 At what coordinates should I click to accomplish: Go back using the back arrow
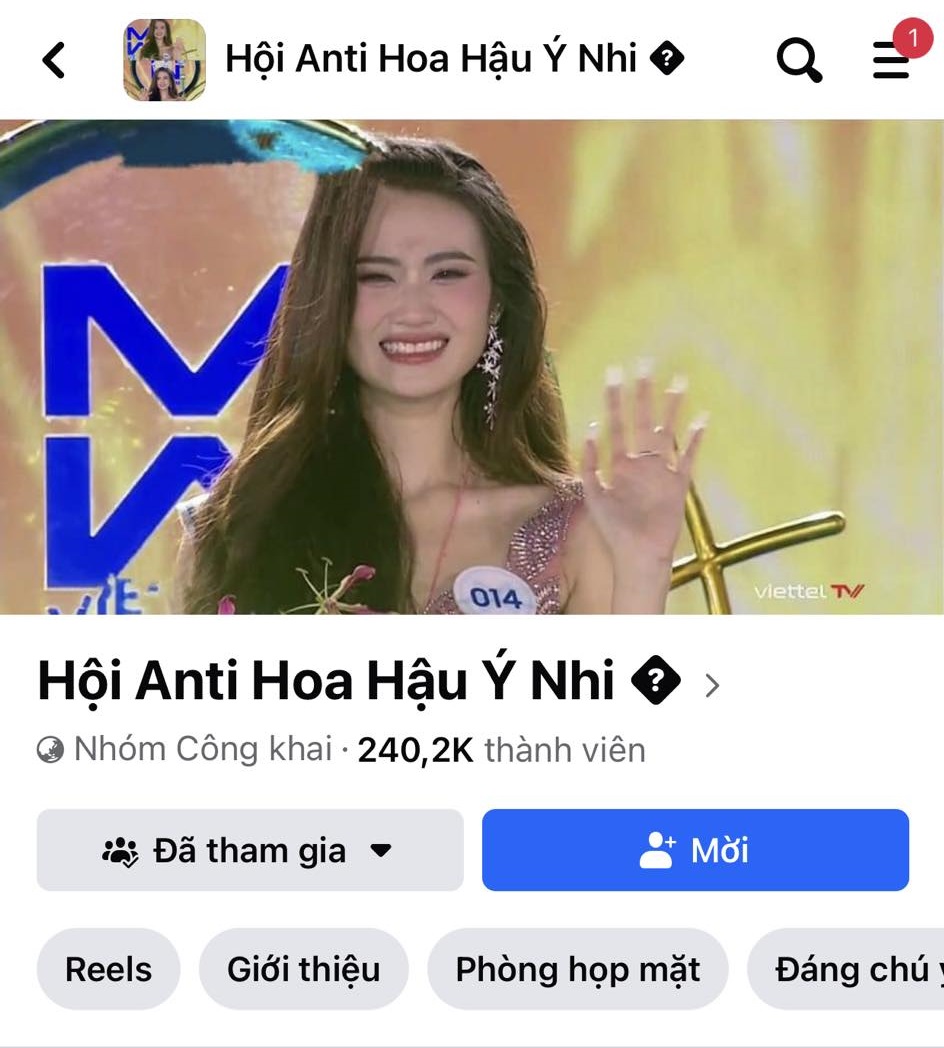coord(52,59)
